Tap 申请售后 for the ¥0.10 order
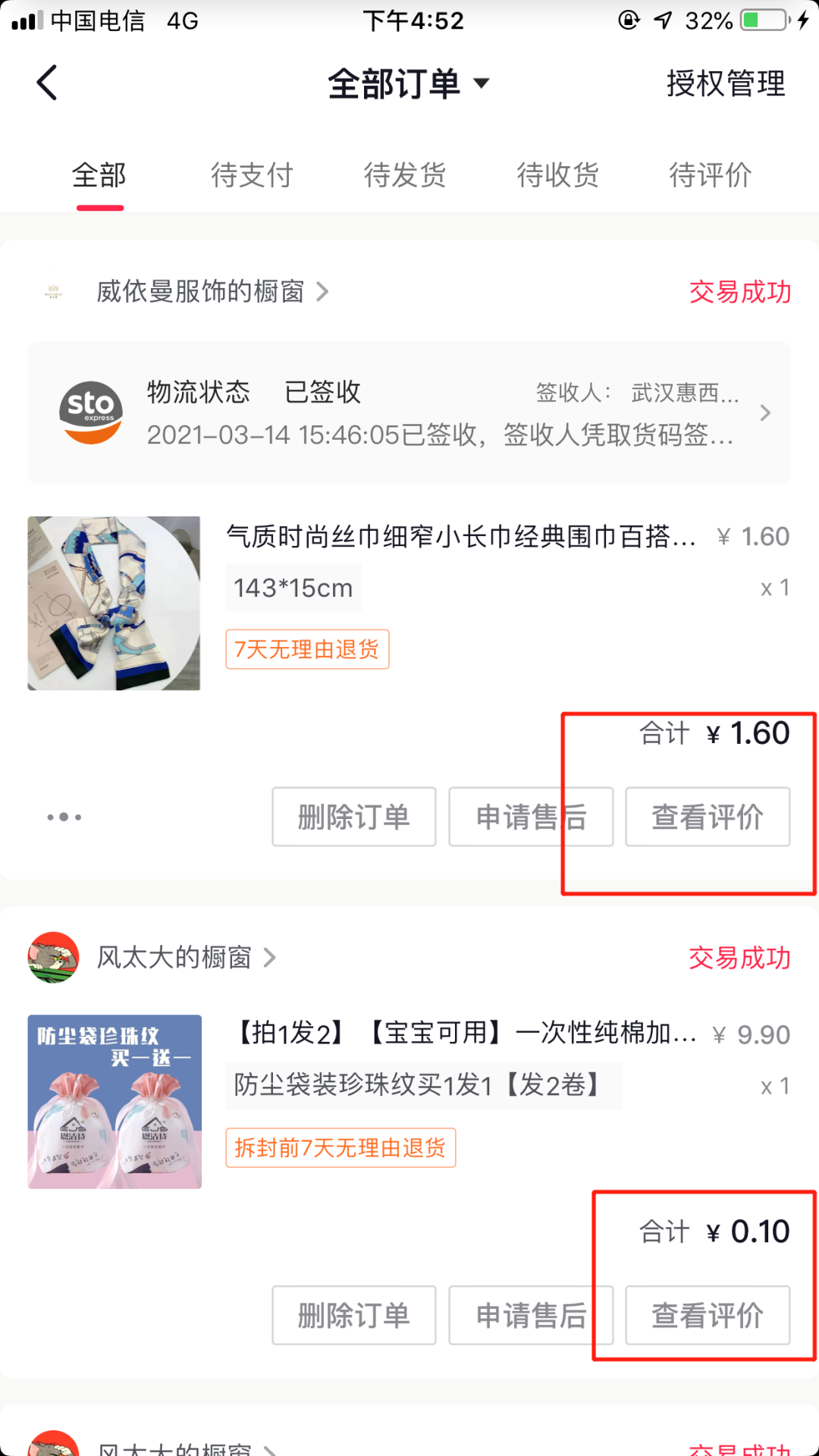The image size is (819, 1456). coord(531,1315)
